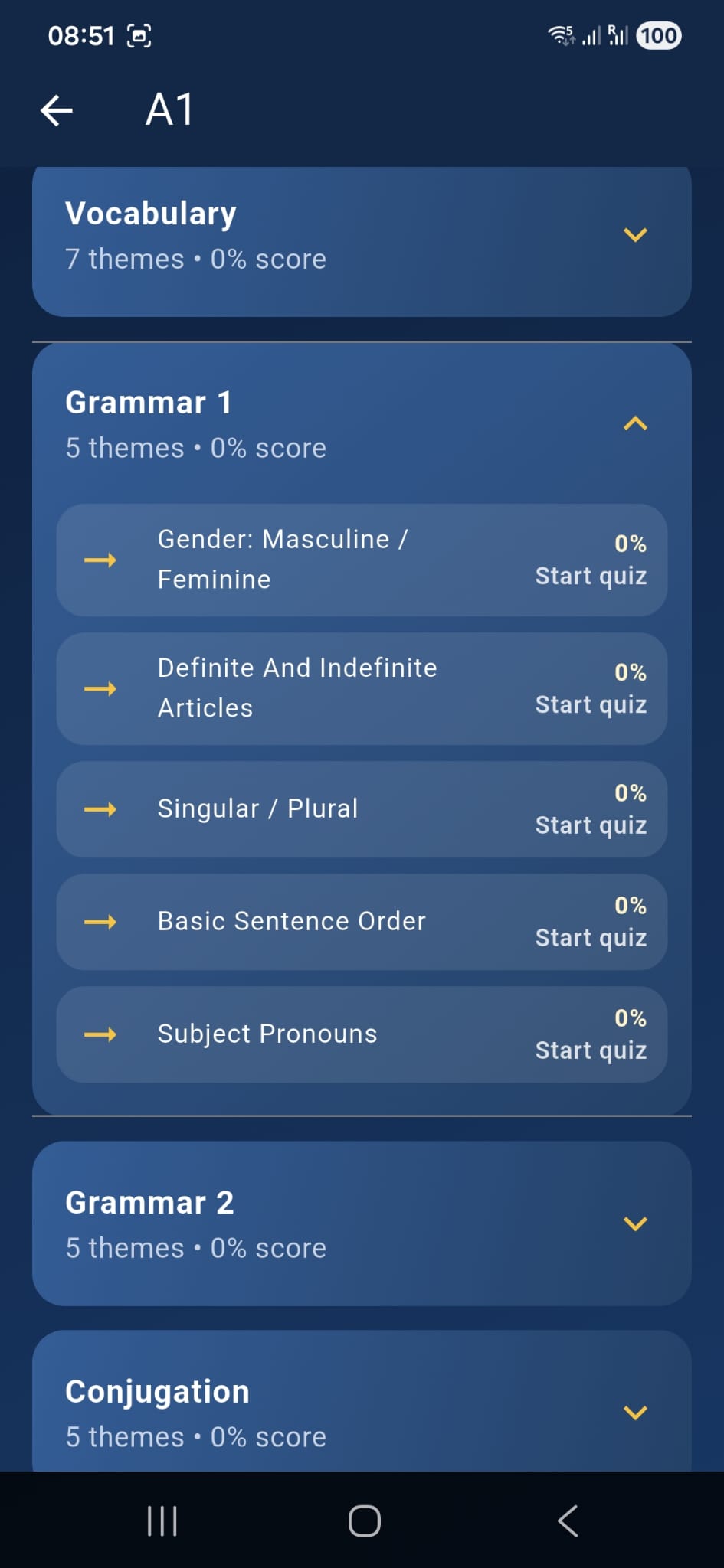Expand the Grammar 2 section
The width and height of the screenshot is (724, 1568).
[635, 1224]
